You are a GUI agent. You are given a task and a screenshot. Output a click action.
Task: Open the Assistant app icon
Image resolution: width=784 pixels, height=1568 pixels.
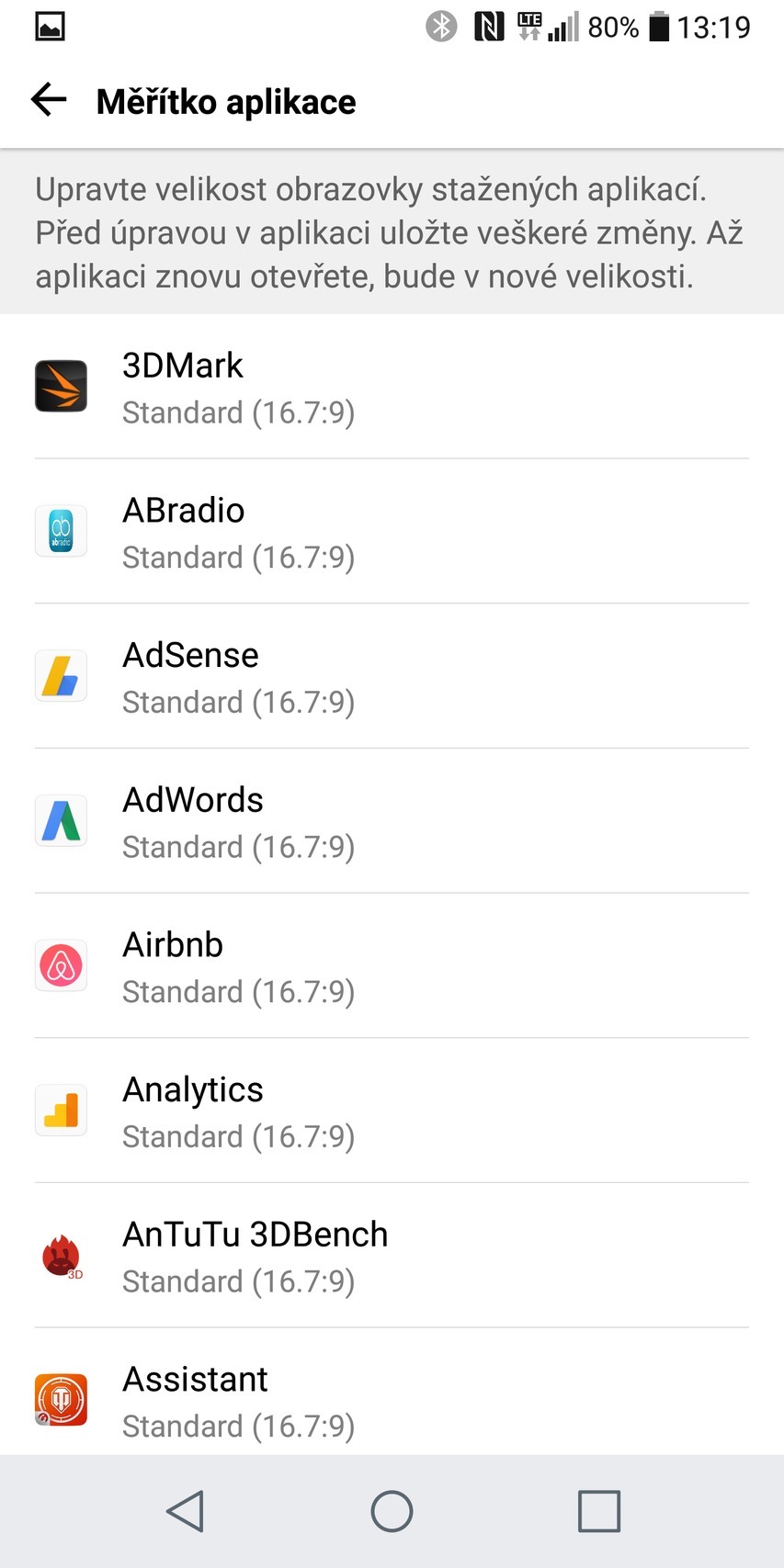60,1398
